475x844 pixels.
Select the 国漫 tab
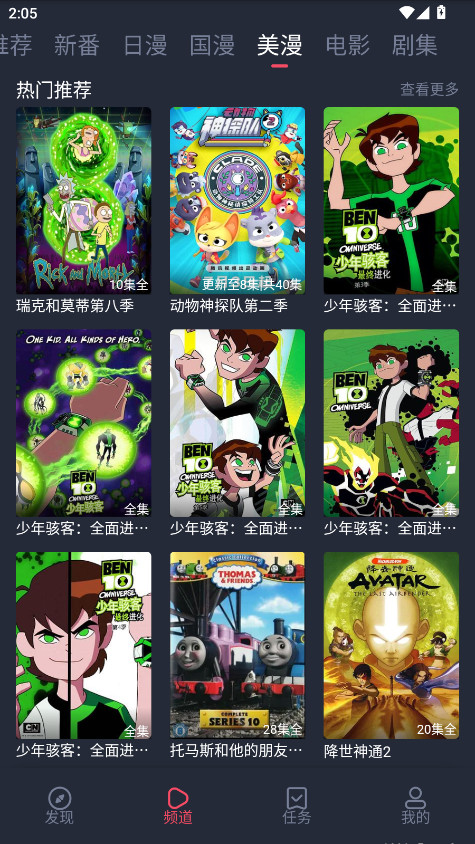point(212,45)
